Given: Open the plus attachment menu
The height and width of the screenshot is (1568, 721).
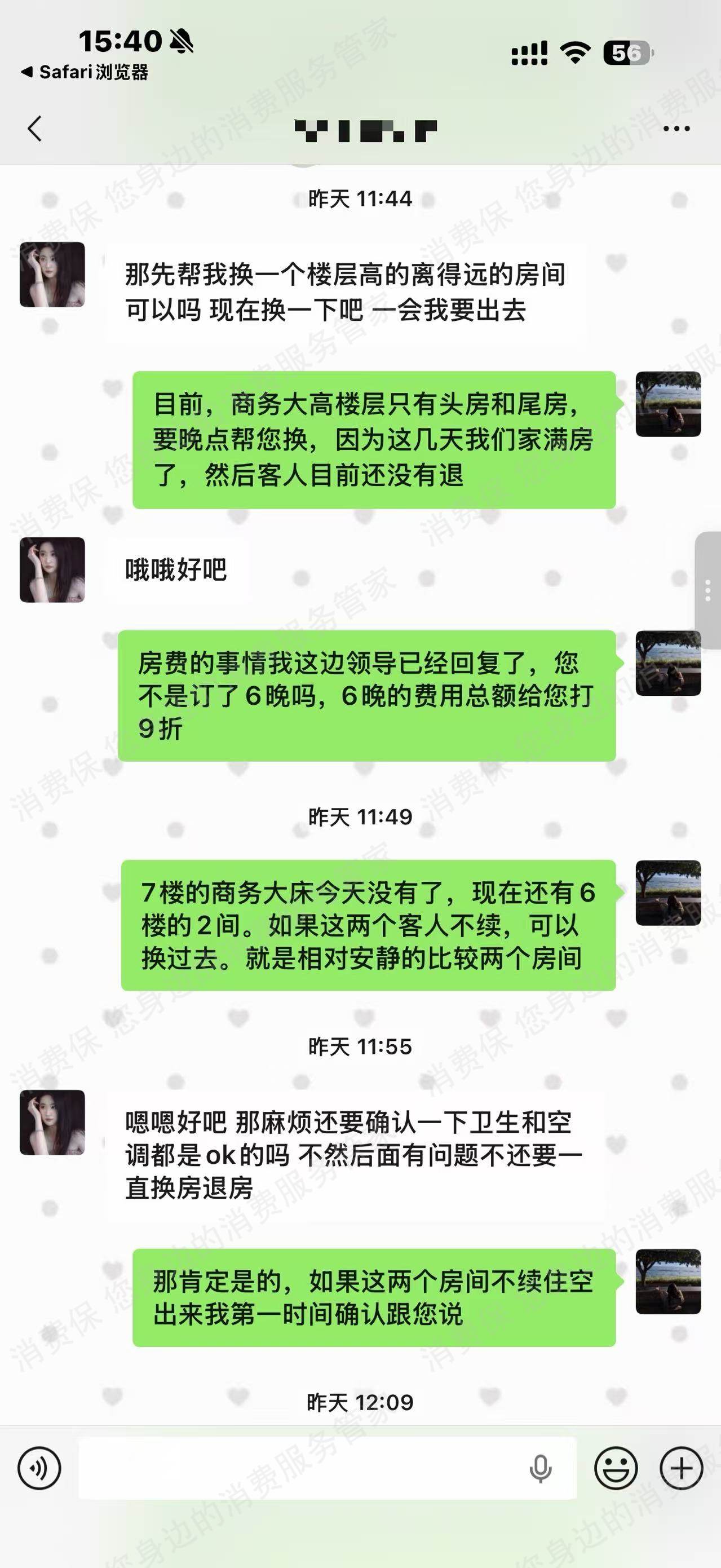Looking at the screenshot, I should 682,1468.
